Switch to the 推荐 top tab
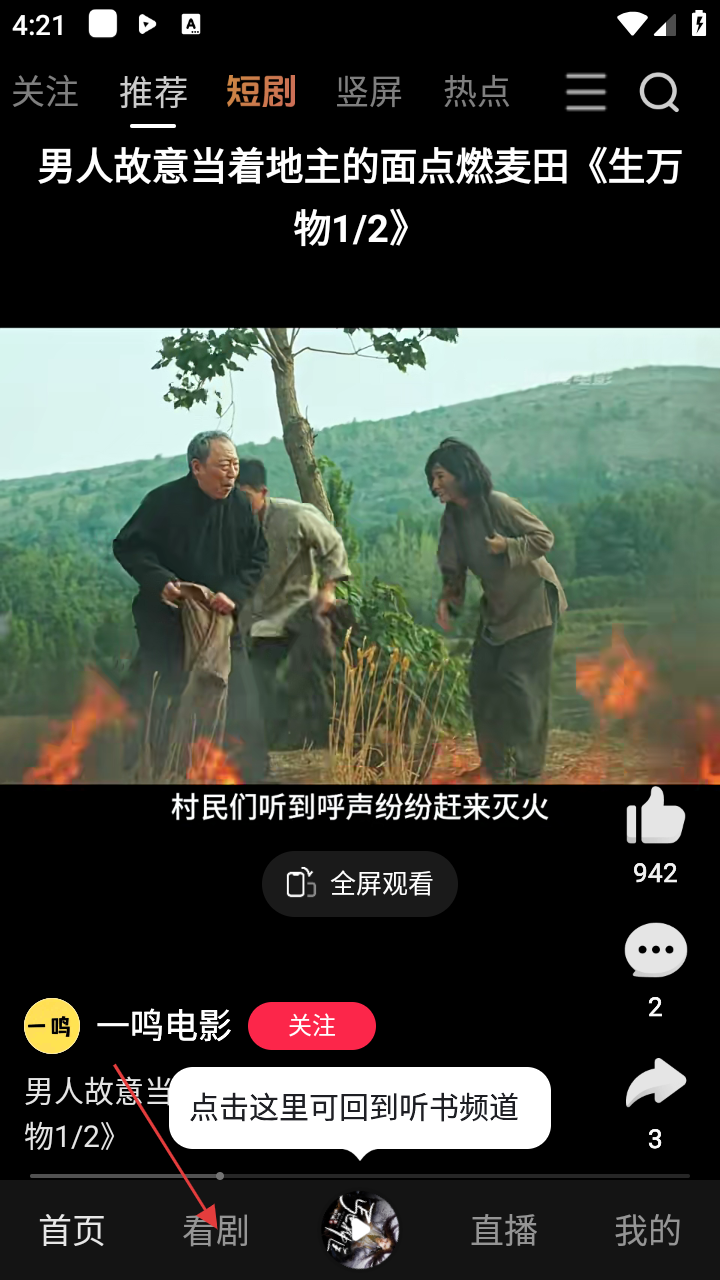 tap(153, 92)
